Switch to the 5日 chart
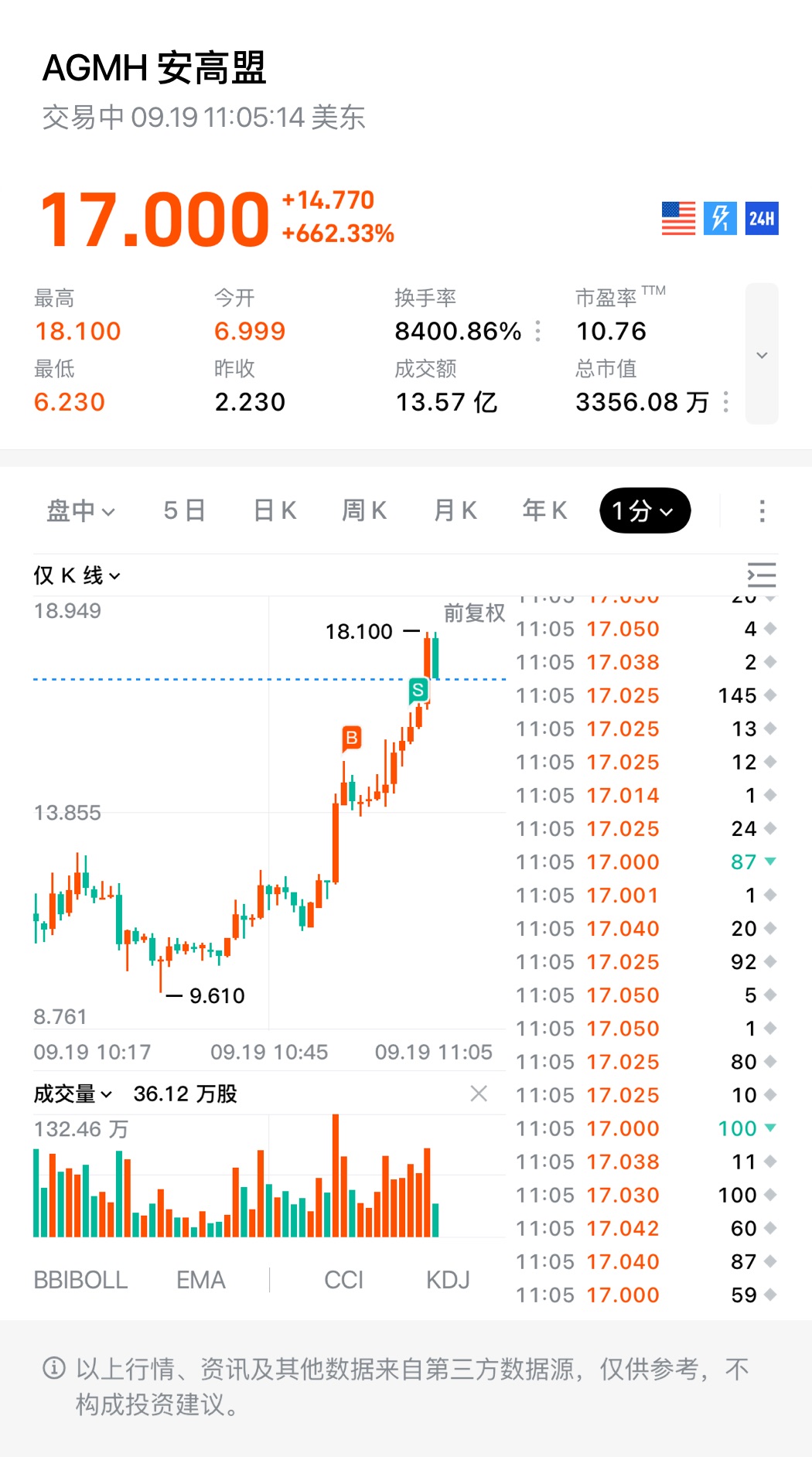Viewport: 812px width, 1457px height. click(x=184, y=511)
